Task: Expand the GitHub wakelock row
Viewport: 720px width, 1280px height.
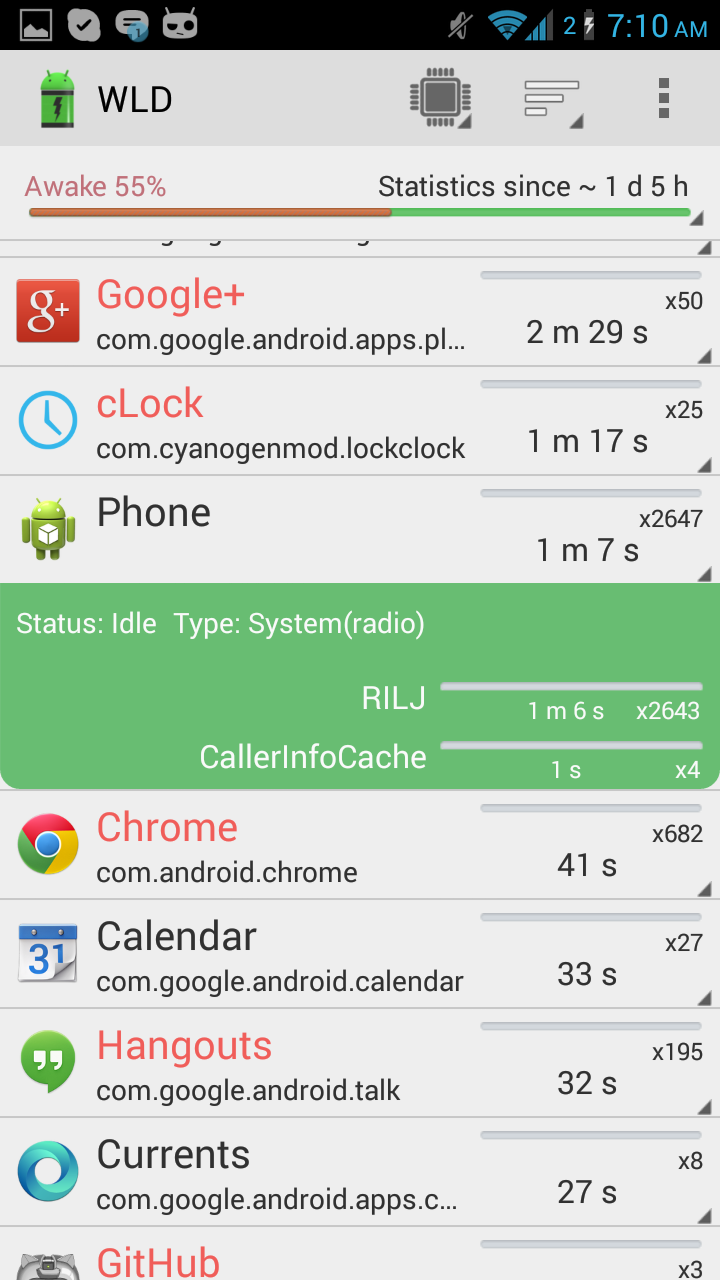Action: [360, 1254]
